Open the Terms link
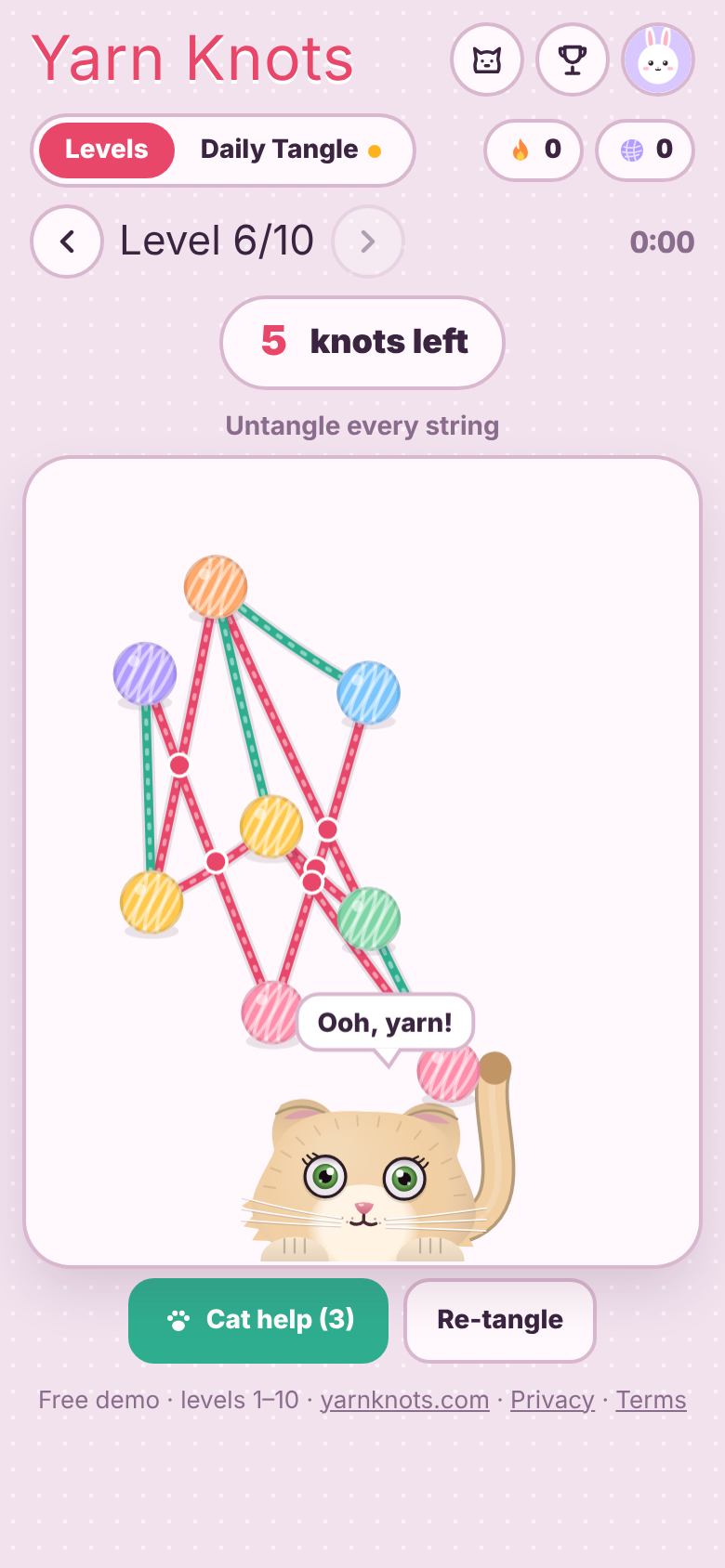Screen dimensions: 725x1568 coord(651,1399)
